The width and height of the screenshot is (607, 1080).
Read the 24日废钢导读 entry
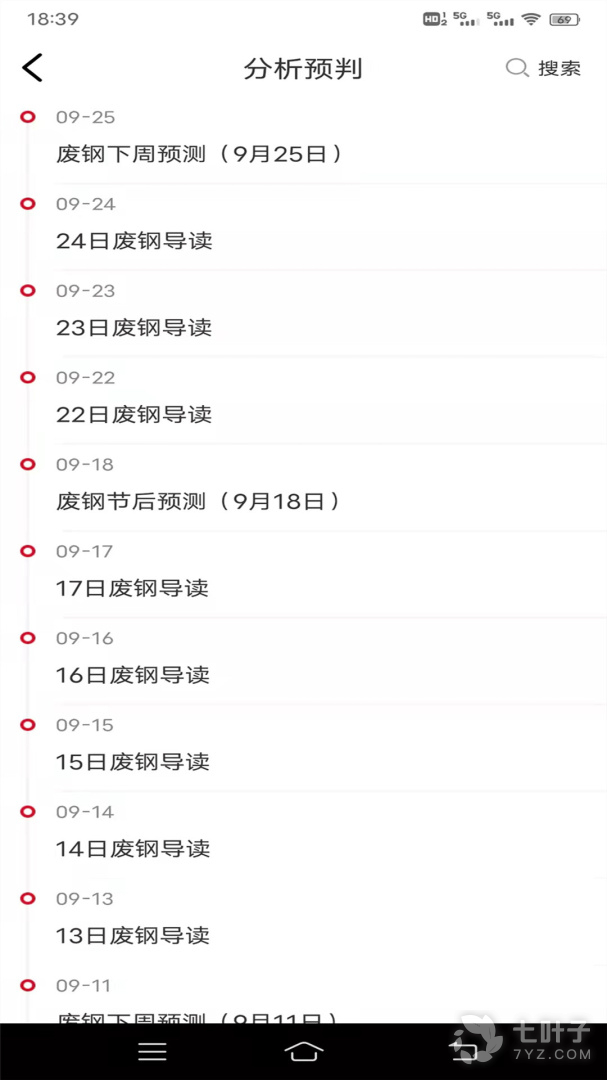click(134, 241)
